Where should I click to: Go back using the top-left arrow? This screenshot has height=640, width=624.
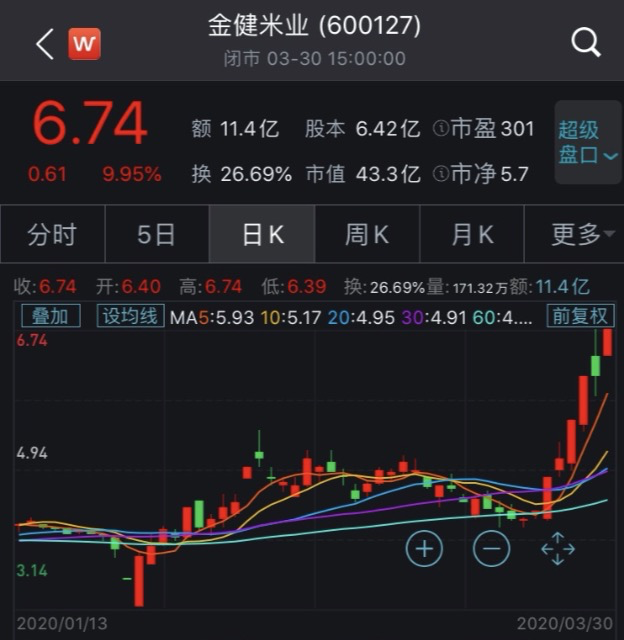[x=45, y=44]
